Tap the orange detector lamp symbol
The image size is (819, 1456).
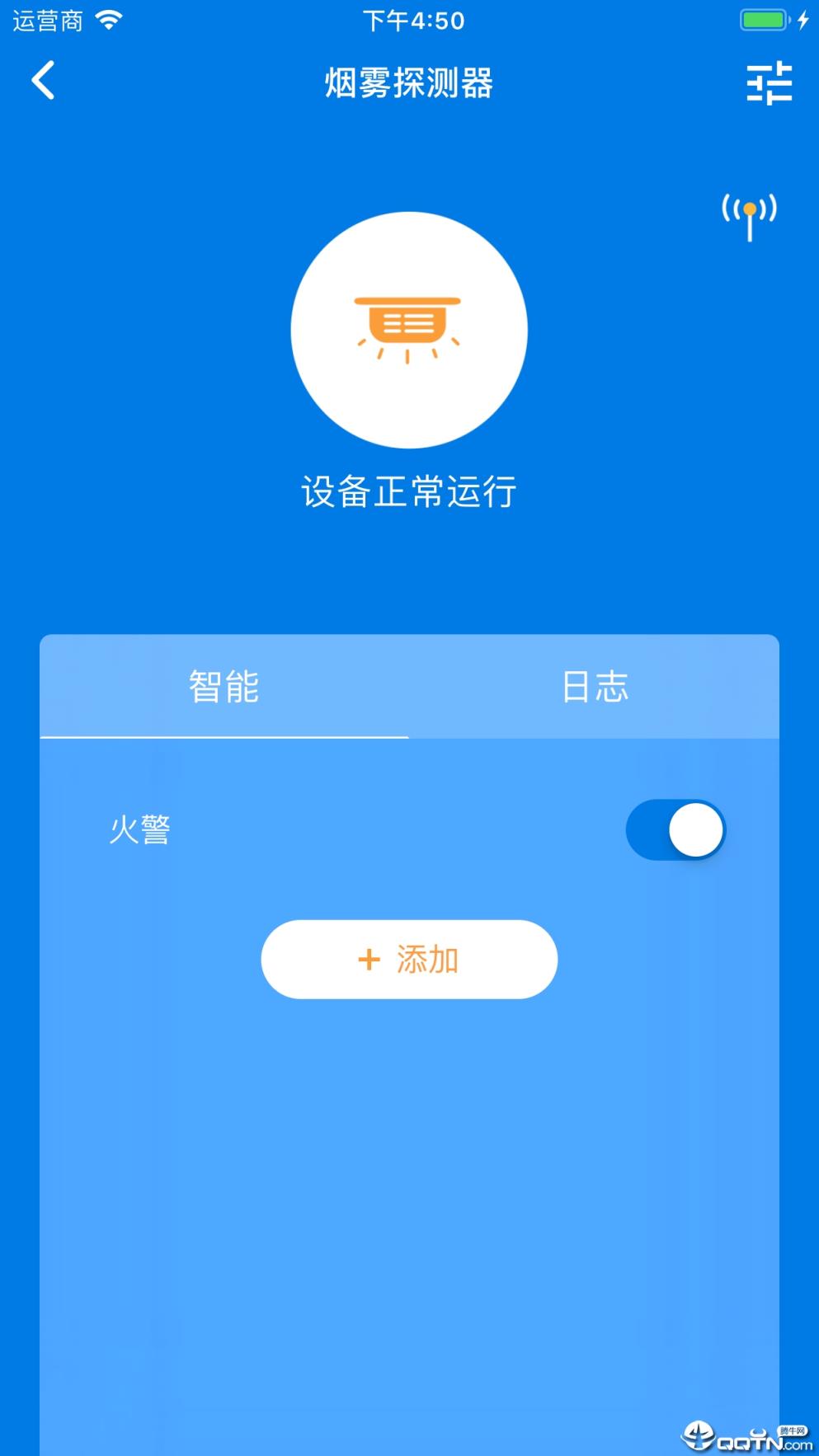tap(408, 326)
